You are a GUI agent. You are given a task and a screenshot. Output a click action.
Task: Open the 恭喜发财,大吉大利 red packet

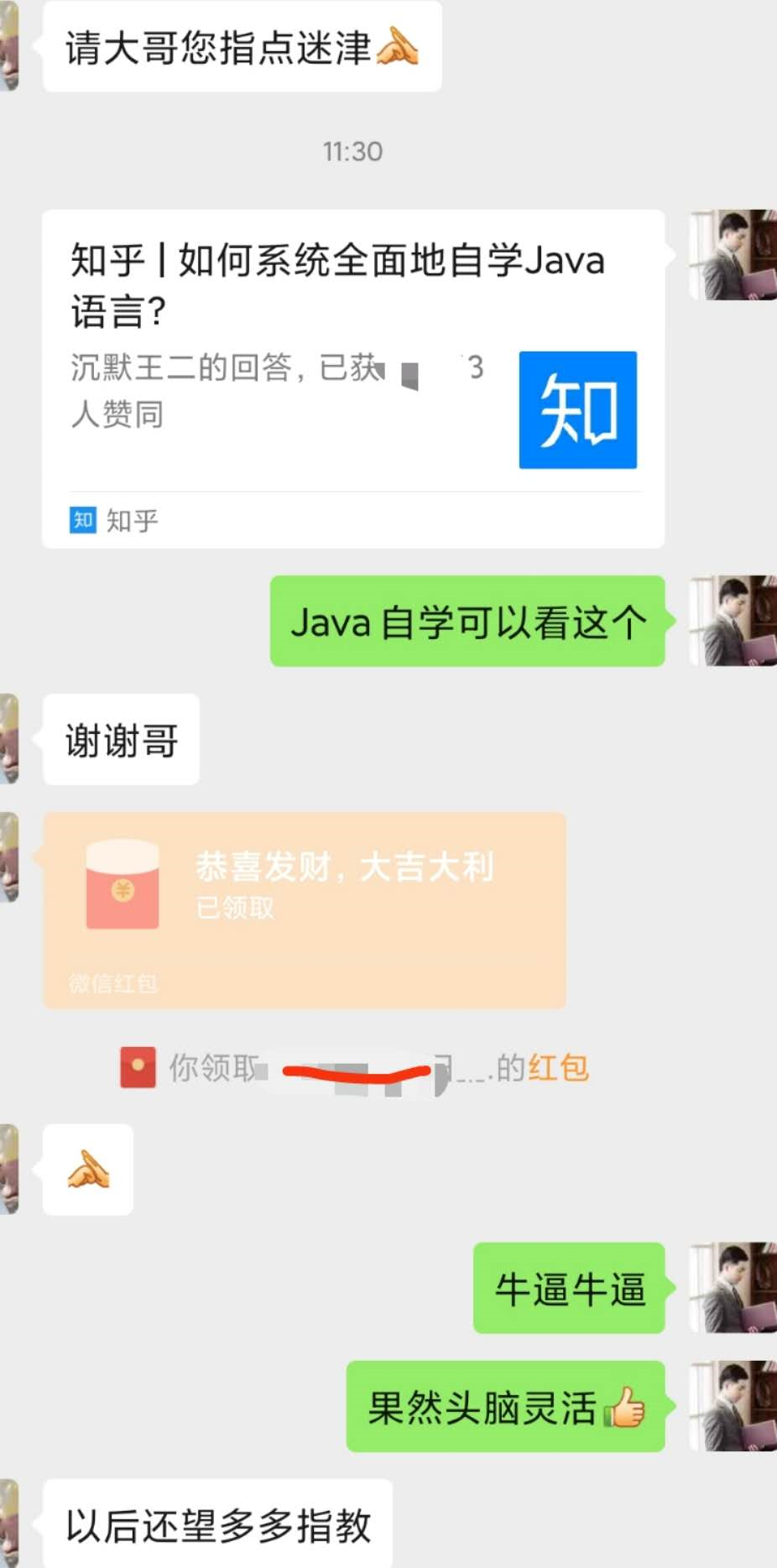tap(305, 910)
